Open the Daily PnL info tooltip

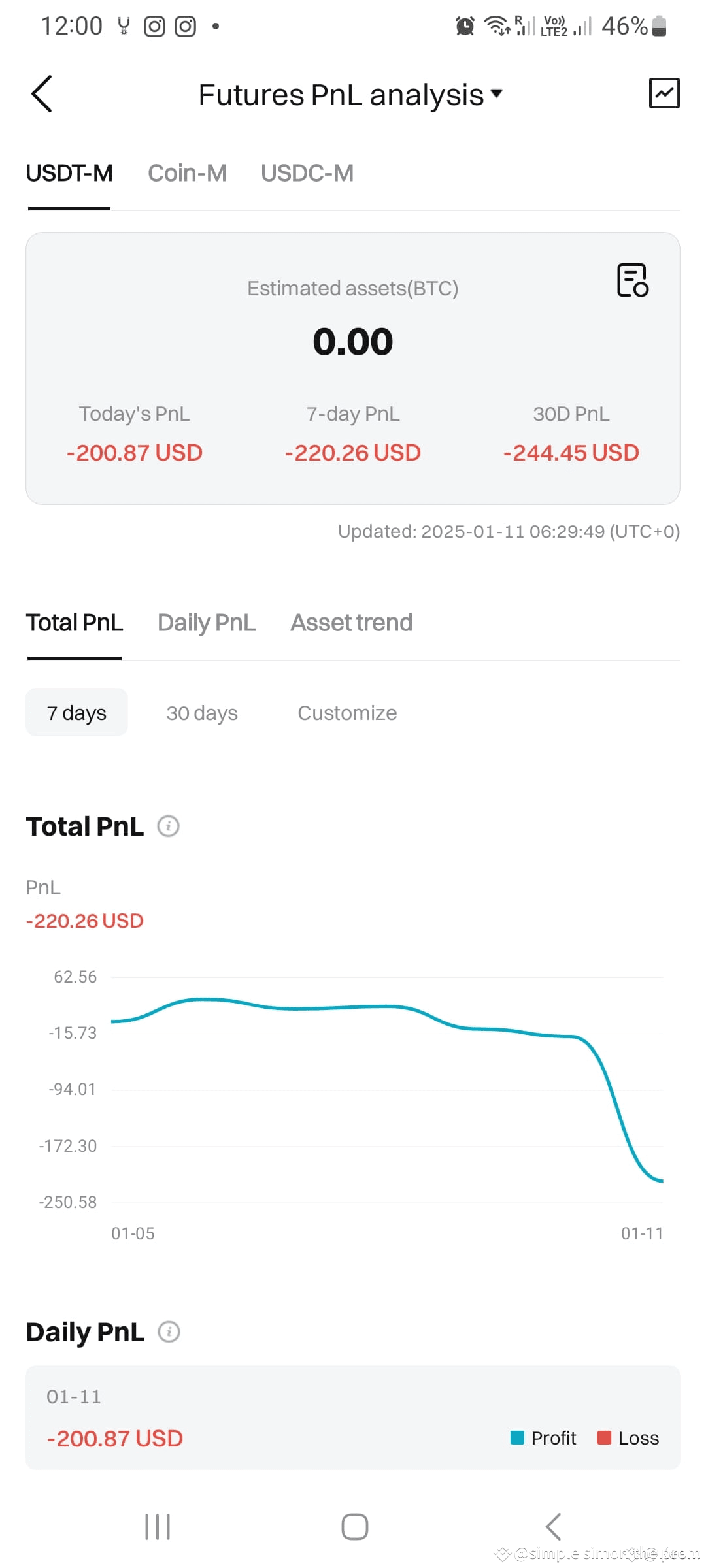point(169,1331)
